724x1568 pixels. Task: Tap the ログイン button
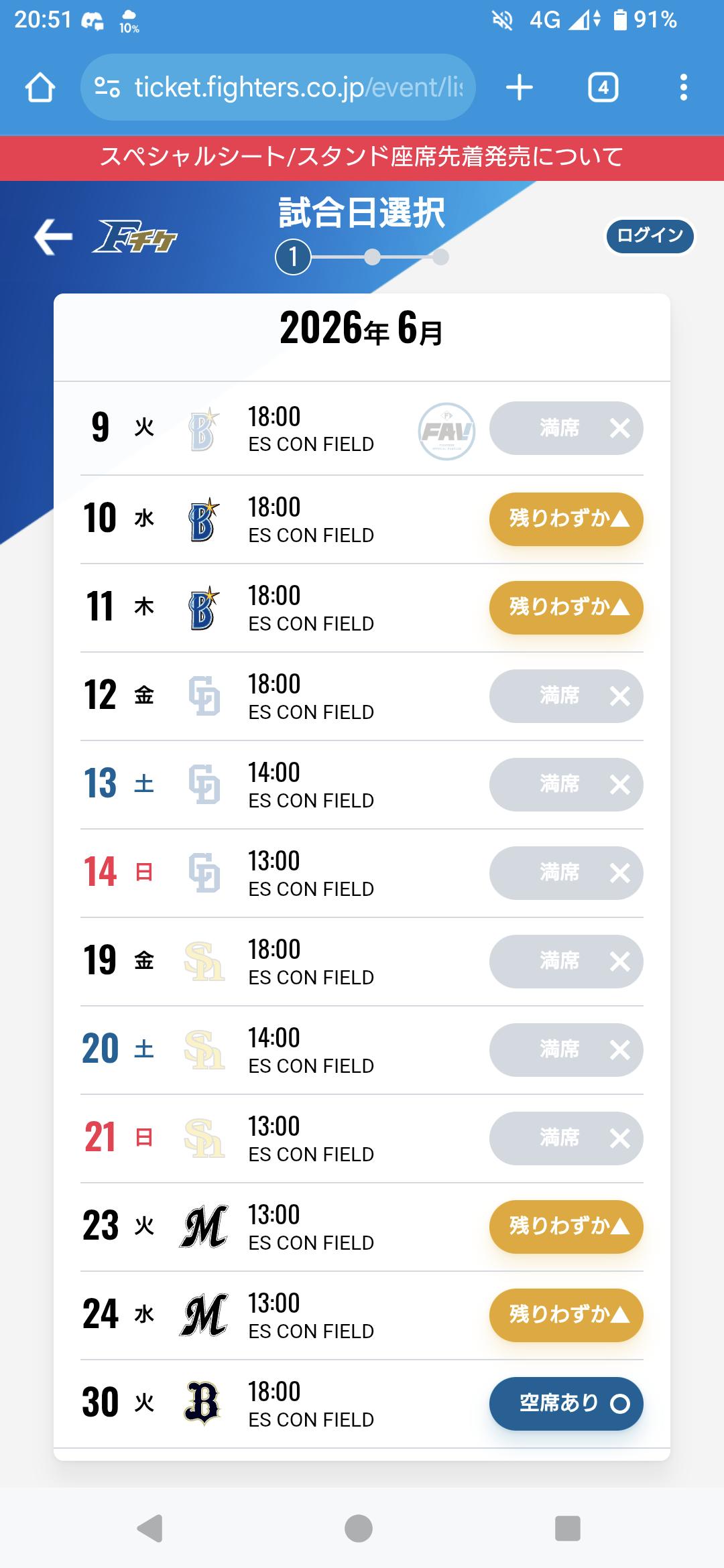pyautogui.click(x=650, y=236)
